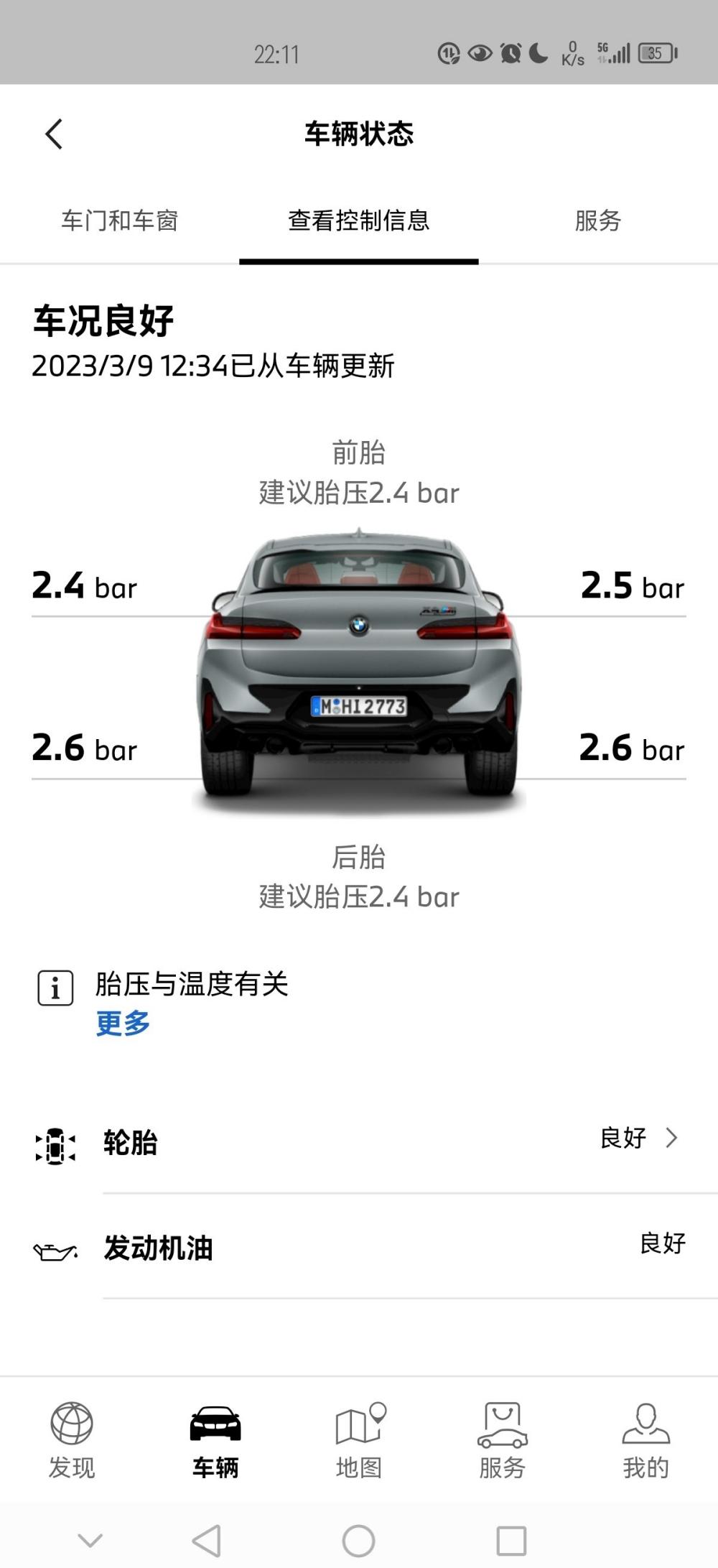718x1568 pixels.
Task: Tap the system home button
Action: (x=359, y=1541)
